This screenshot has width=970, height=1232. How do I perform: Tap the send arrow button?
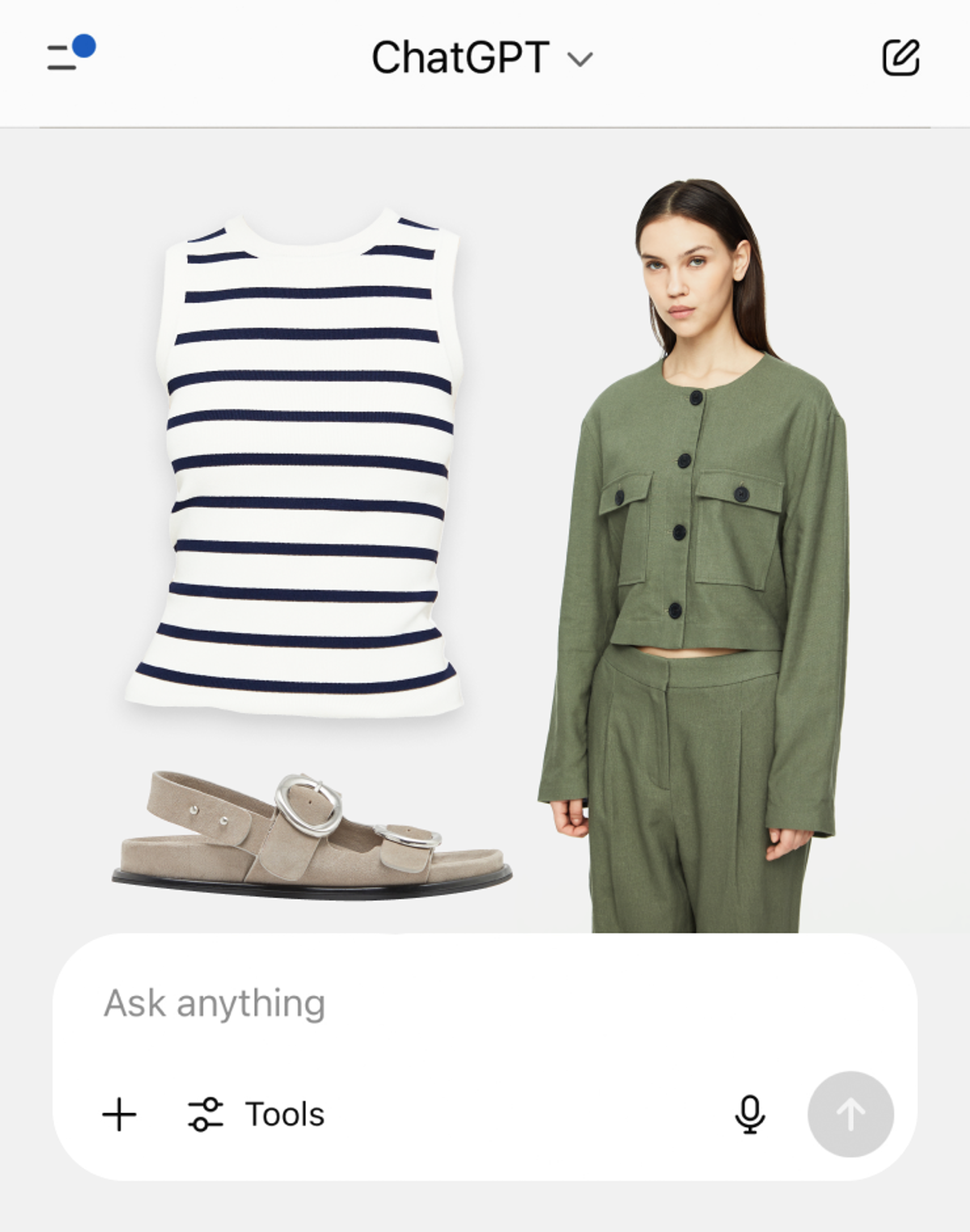click(x=850, y=1114)
